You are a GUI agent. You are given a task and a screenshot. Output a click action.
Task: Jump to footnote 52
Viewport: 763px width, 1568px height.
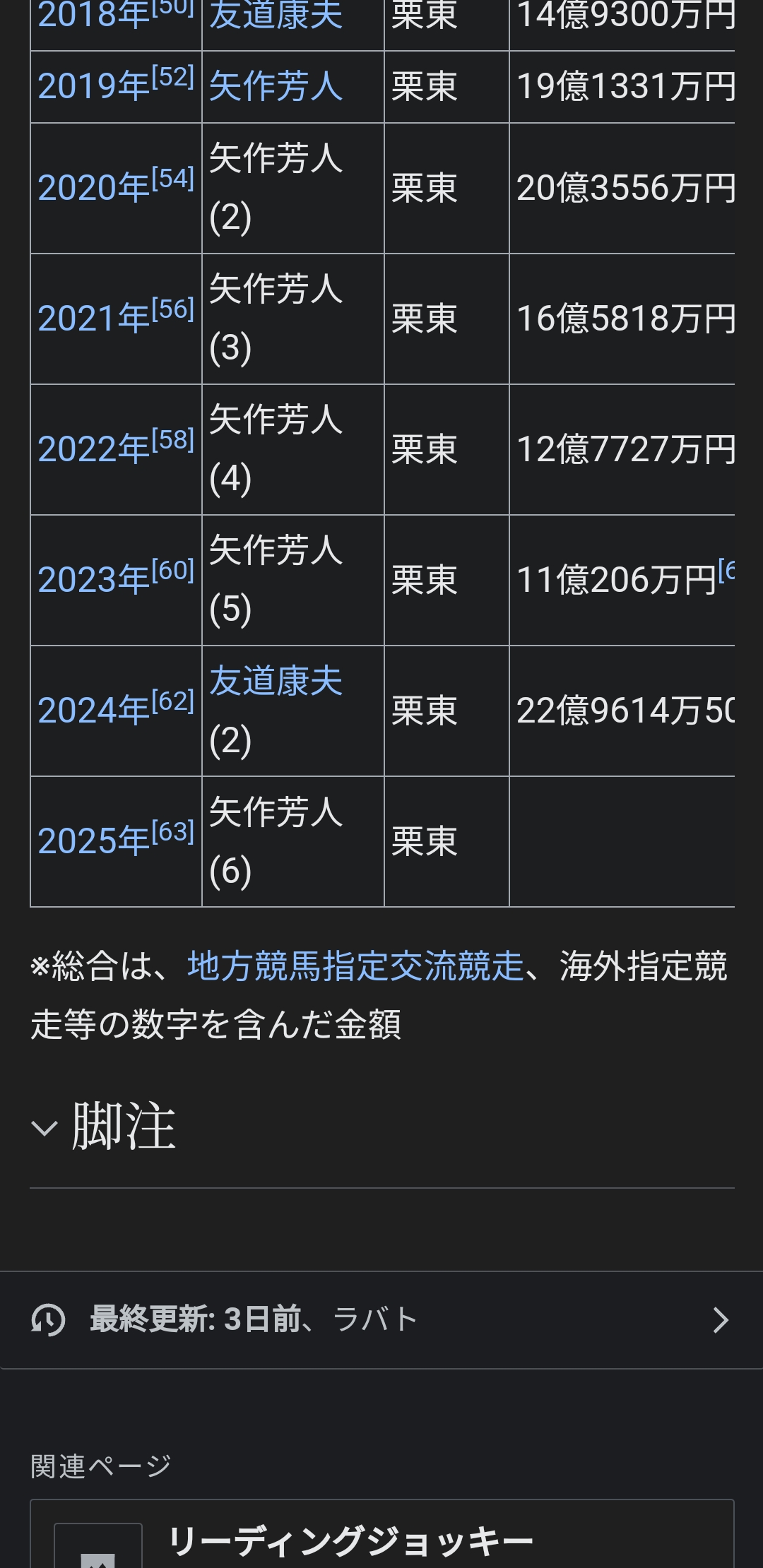click(x=173, y=78)
